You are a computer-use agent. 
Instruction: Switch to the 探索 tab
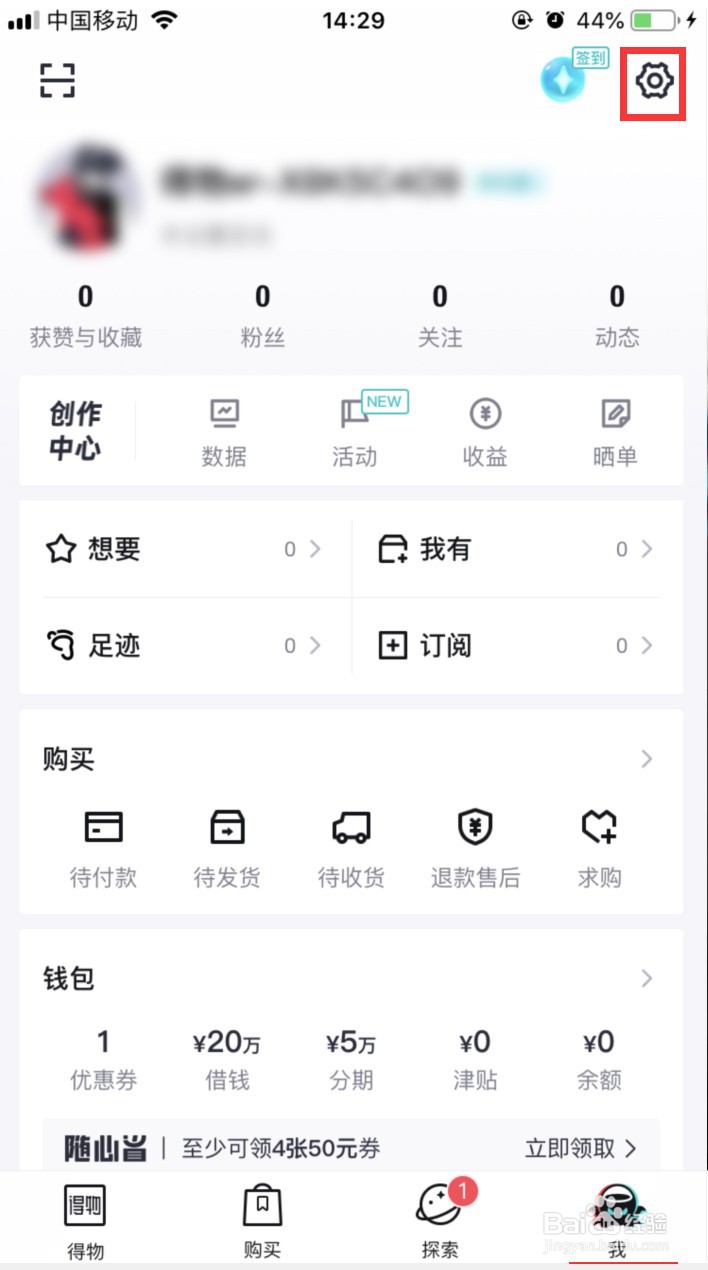440,1220
